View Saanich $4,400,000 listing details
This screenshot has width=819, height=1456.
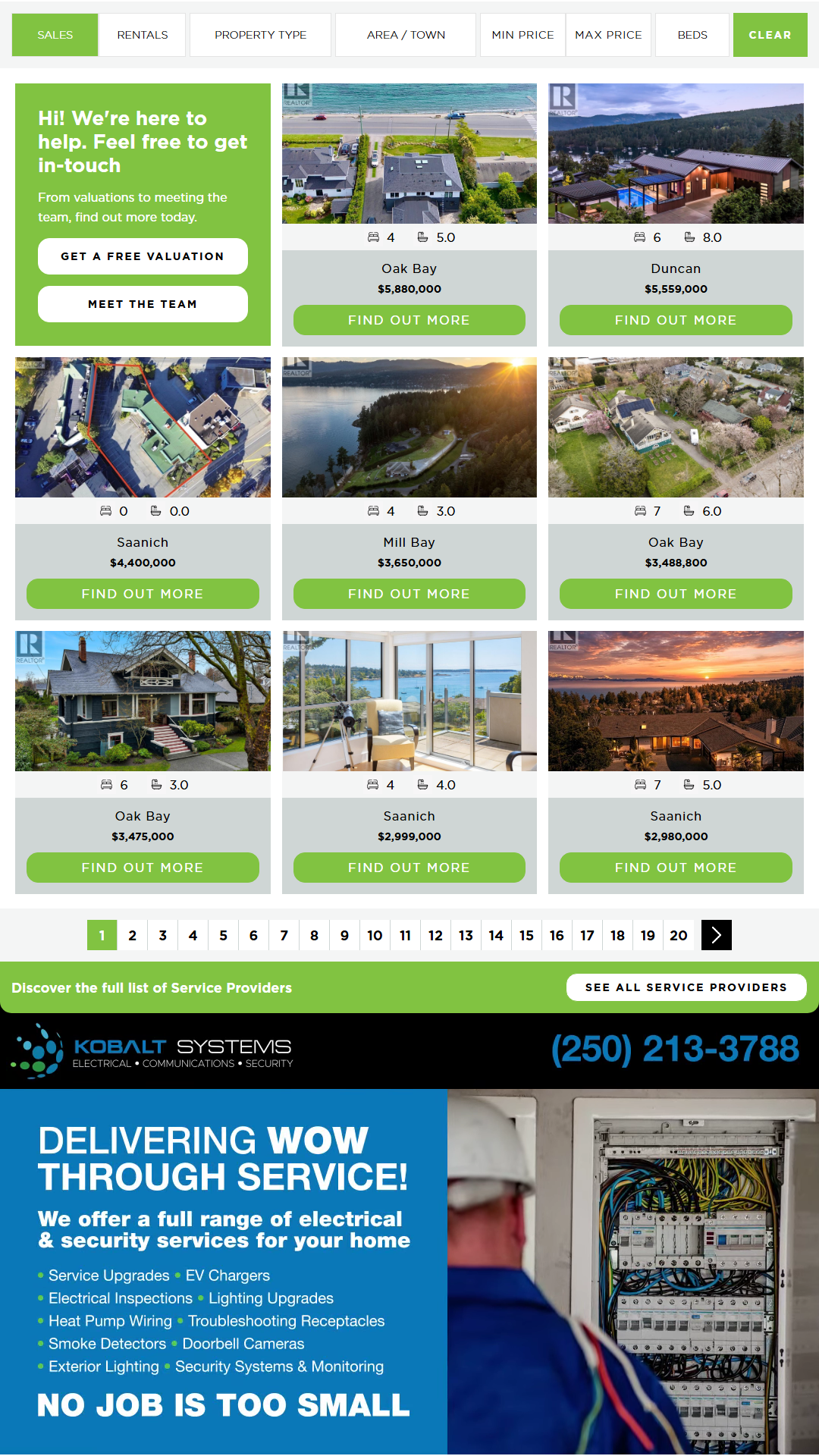pyautogui.click(x=143, y=594)
